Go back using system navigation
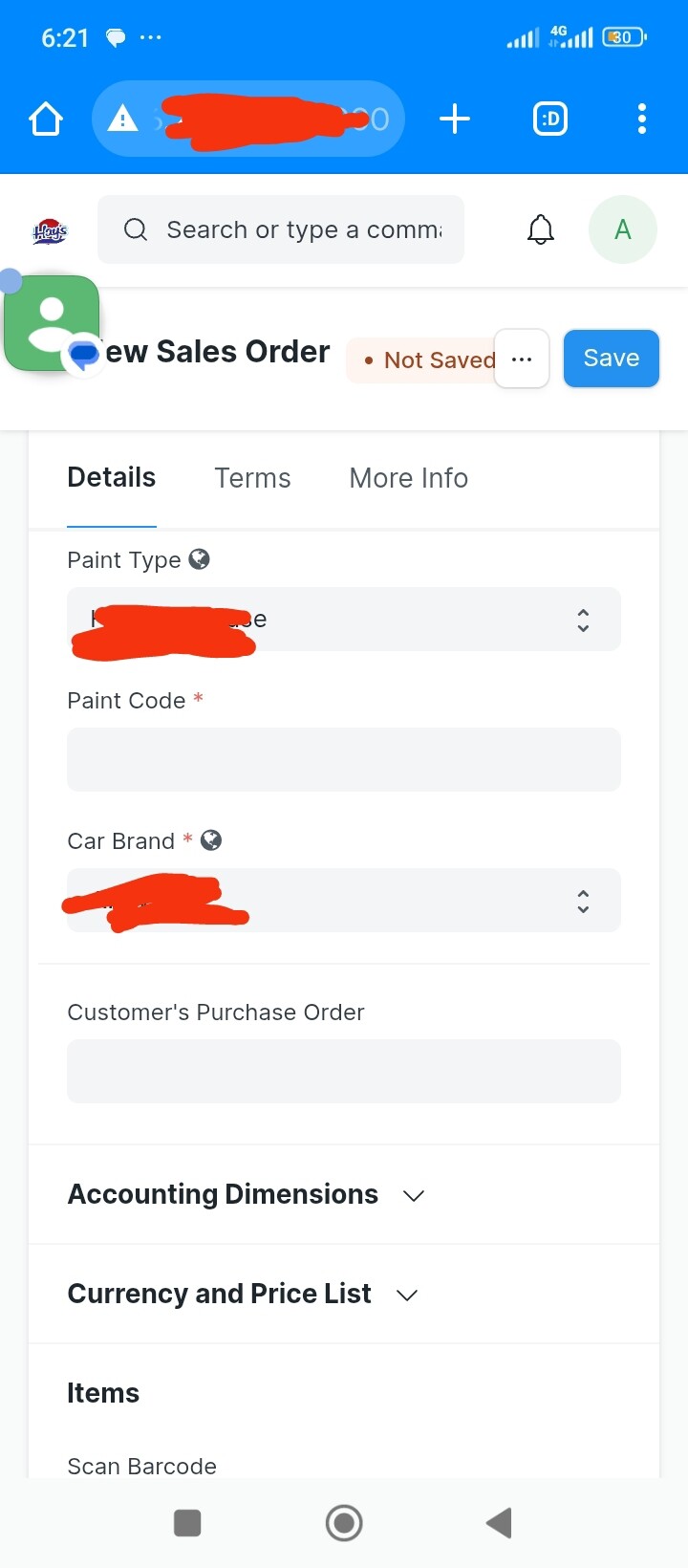Image resolution: width=688 pixels, height=1568 pixels. pyautogui.click(x=499, y=1523)
